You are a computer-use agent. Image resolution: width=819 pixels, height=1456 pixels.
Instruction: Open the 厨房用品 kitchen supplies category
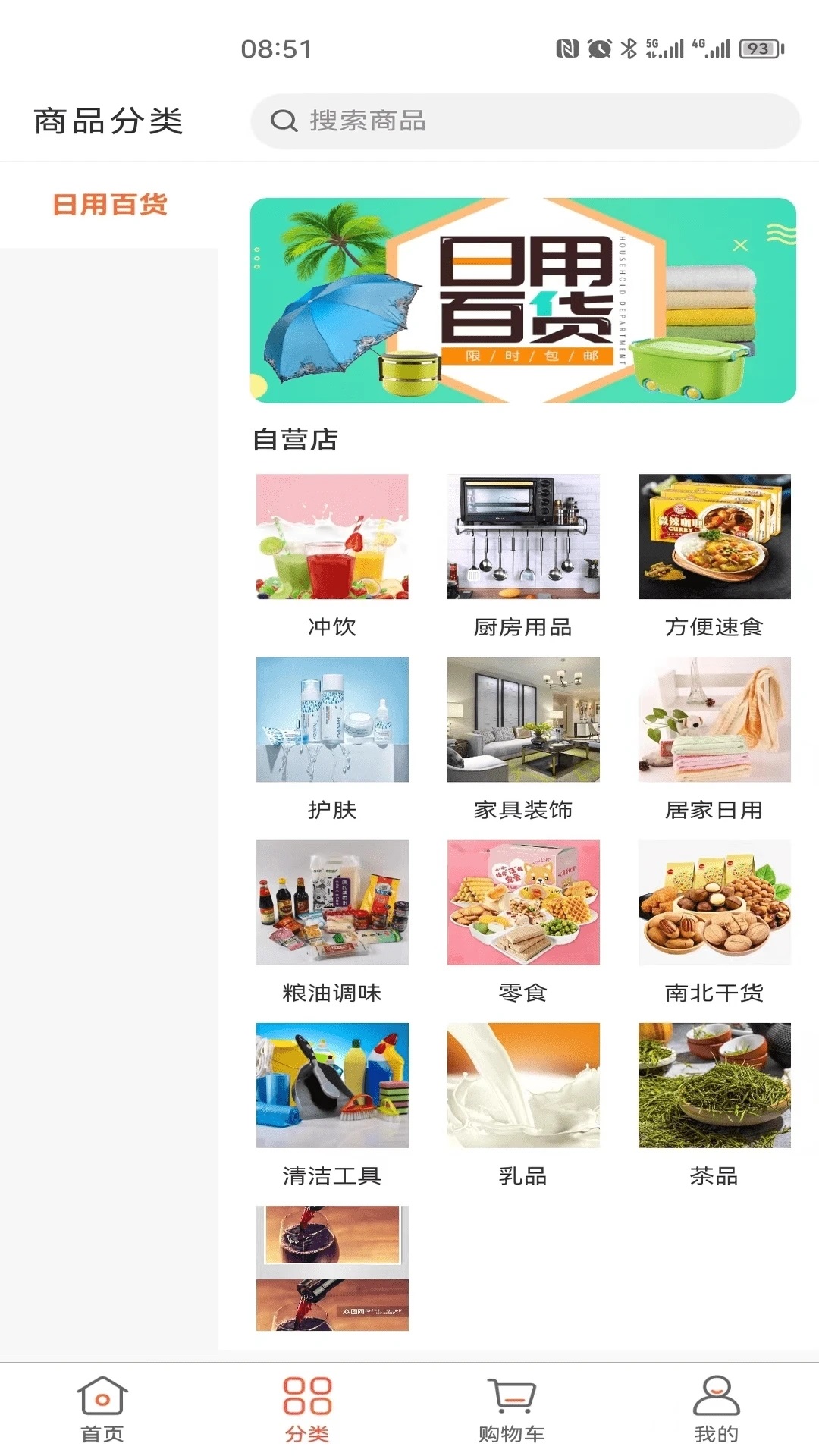tap(524, 535)
